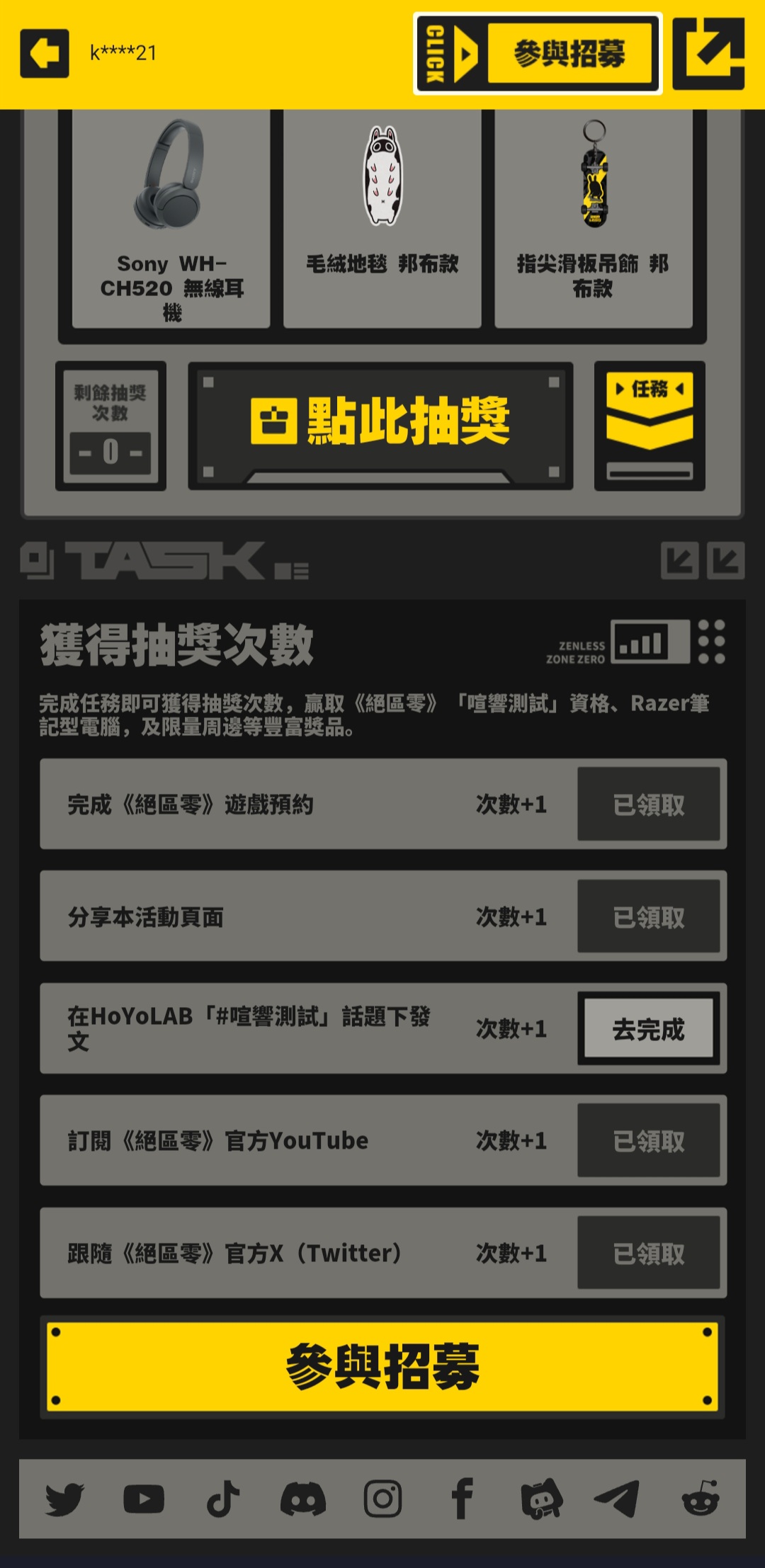Tap 去完成 for the HoYoLAB posting task
The height and width of the screenshot is (1568, 765).
coord(648,1029)
